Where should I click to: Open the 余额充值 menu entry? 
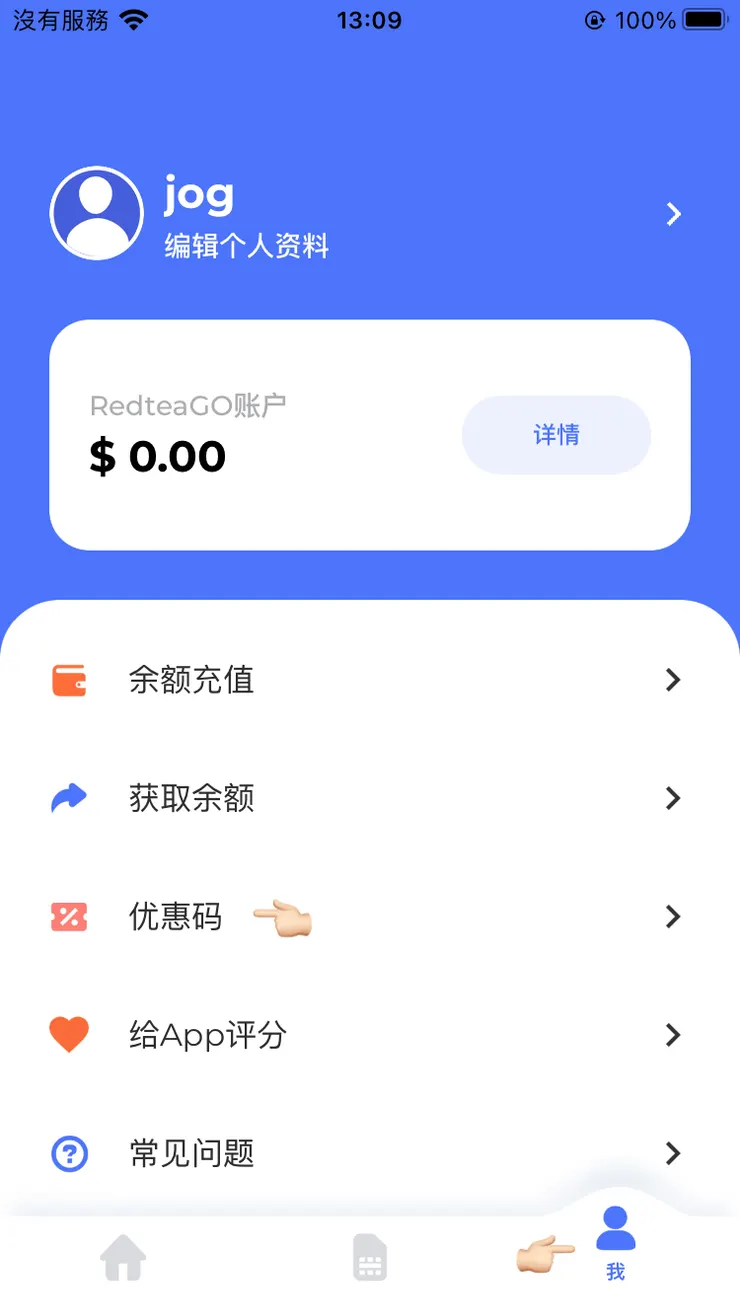193,680
